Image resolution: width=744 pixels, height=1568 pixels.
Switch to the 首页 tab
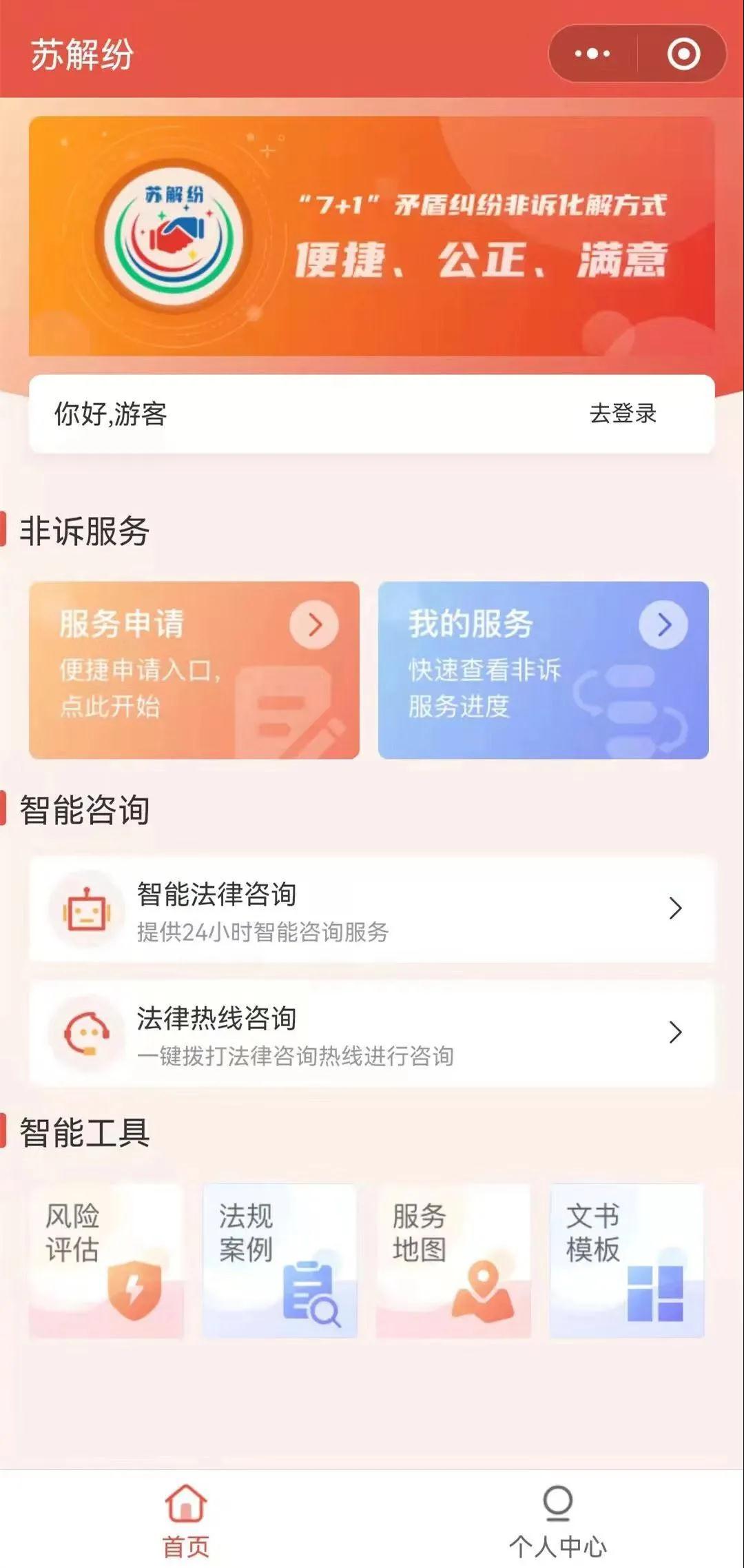point(186,1520)
